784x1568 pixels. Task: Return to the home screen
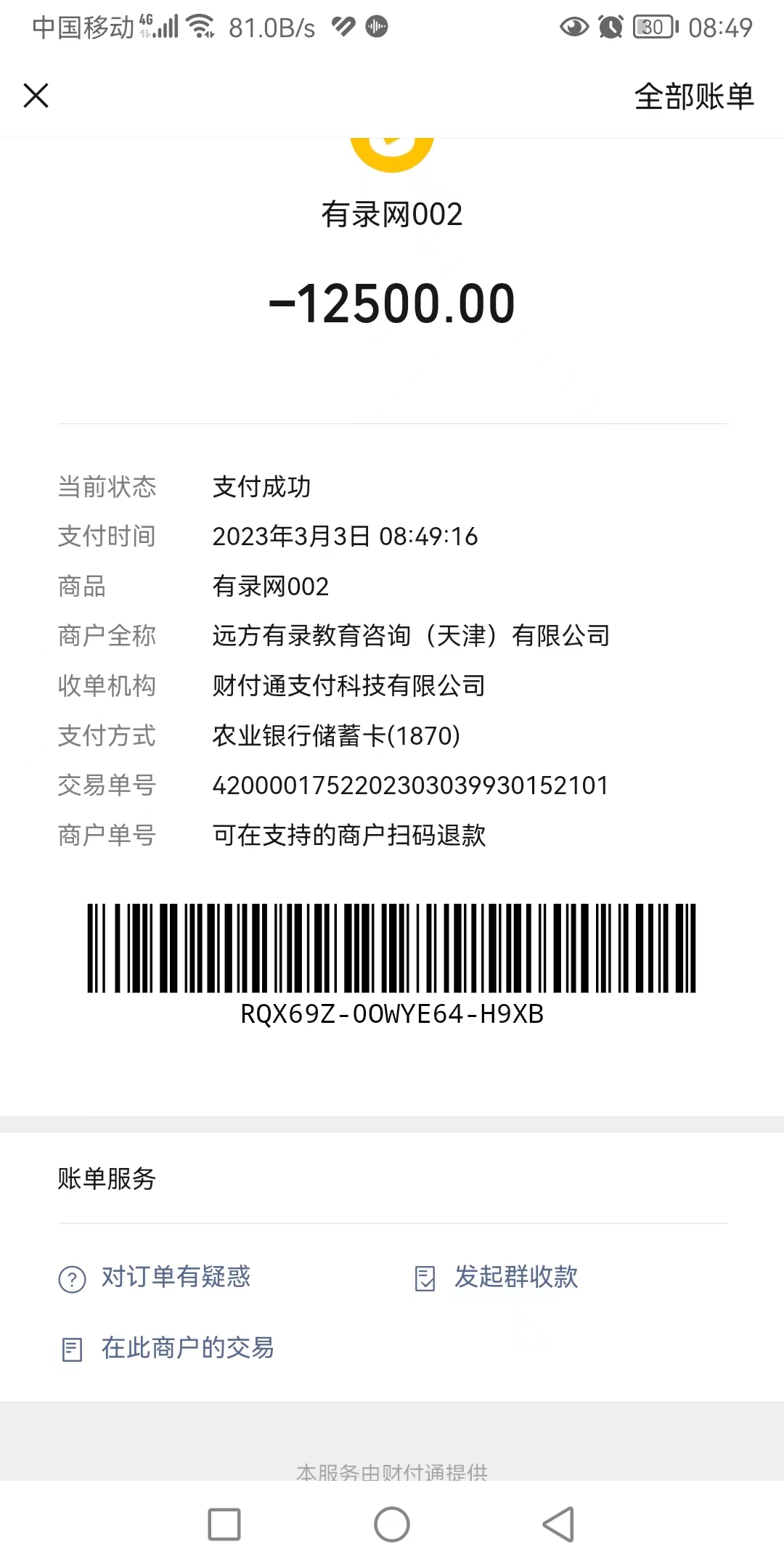coord(392,1524)
